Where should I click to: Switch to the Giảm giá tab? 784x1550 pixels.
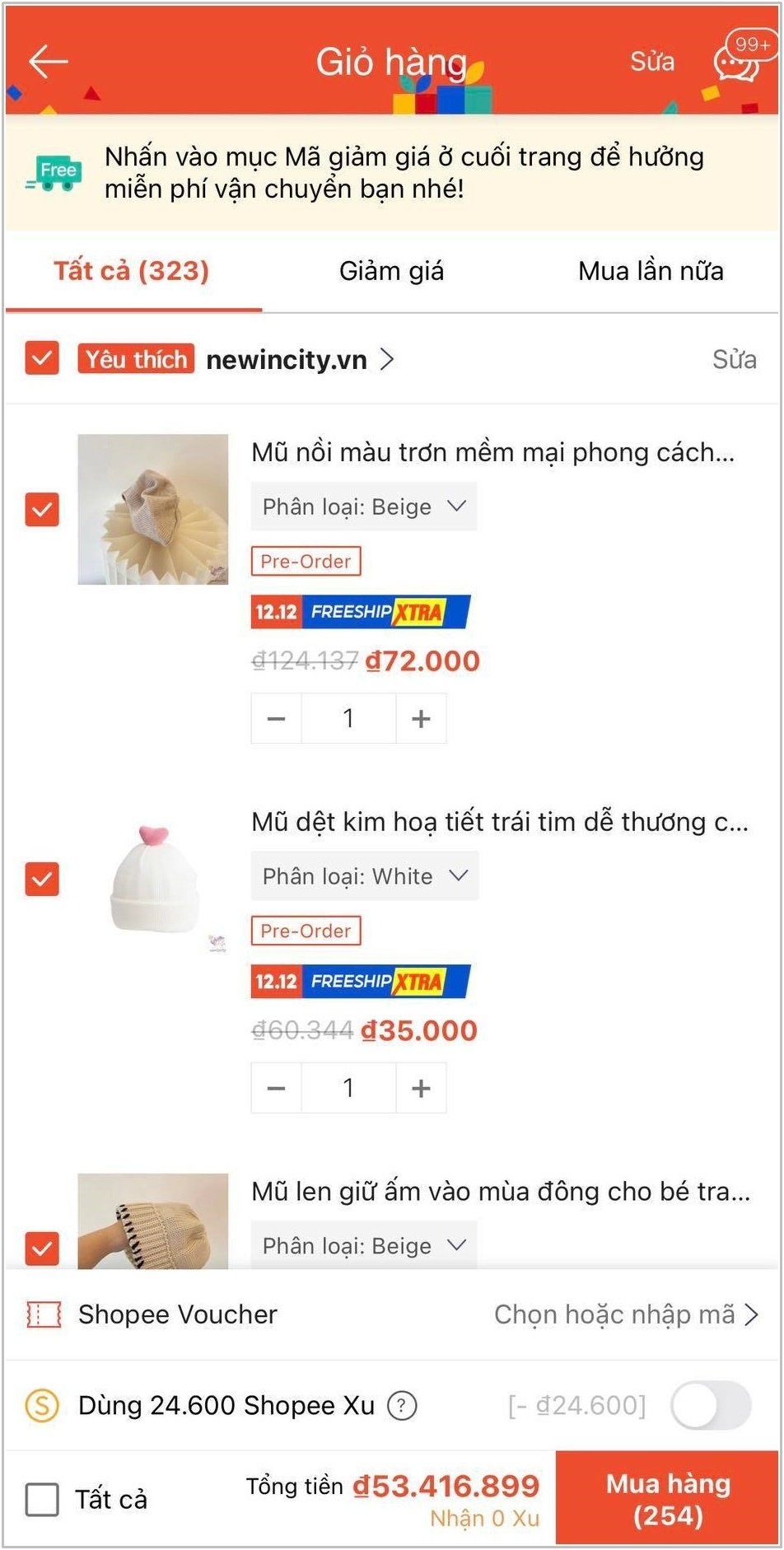(391, 270)
